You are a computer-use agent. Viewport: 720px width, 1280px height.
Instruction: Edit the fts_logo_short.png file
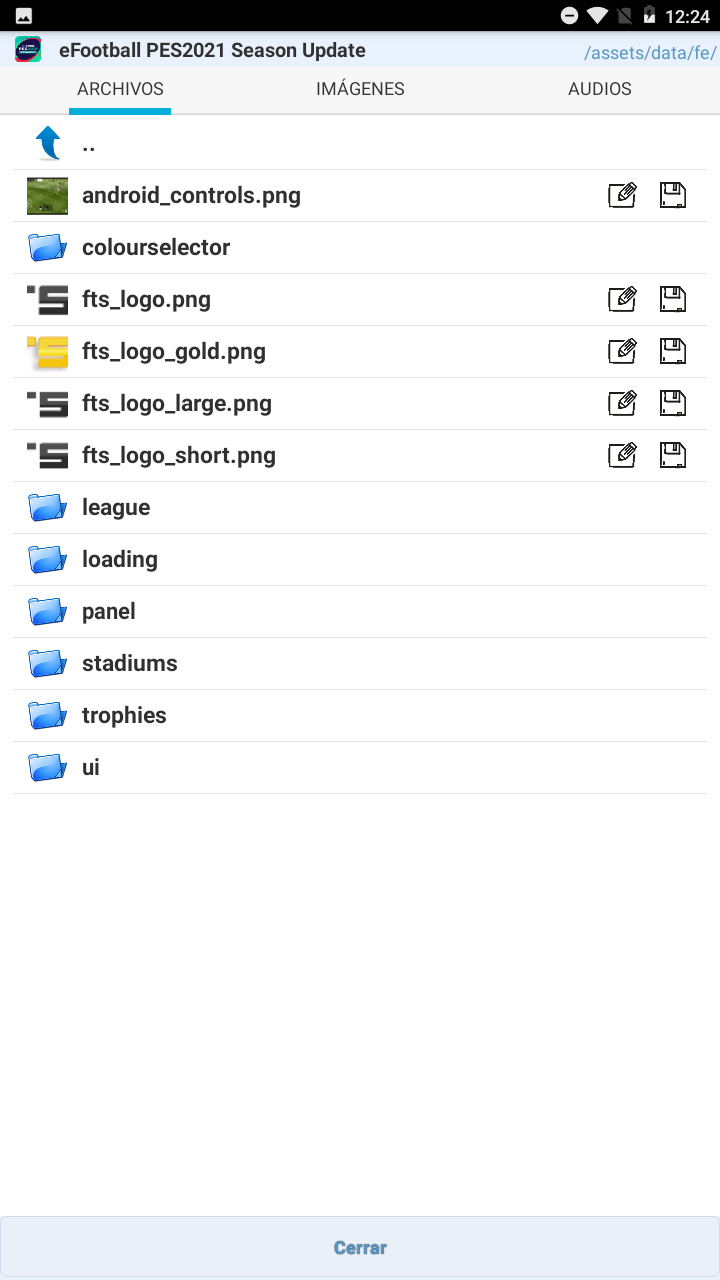pos(622,455)
